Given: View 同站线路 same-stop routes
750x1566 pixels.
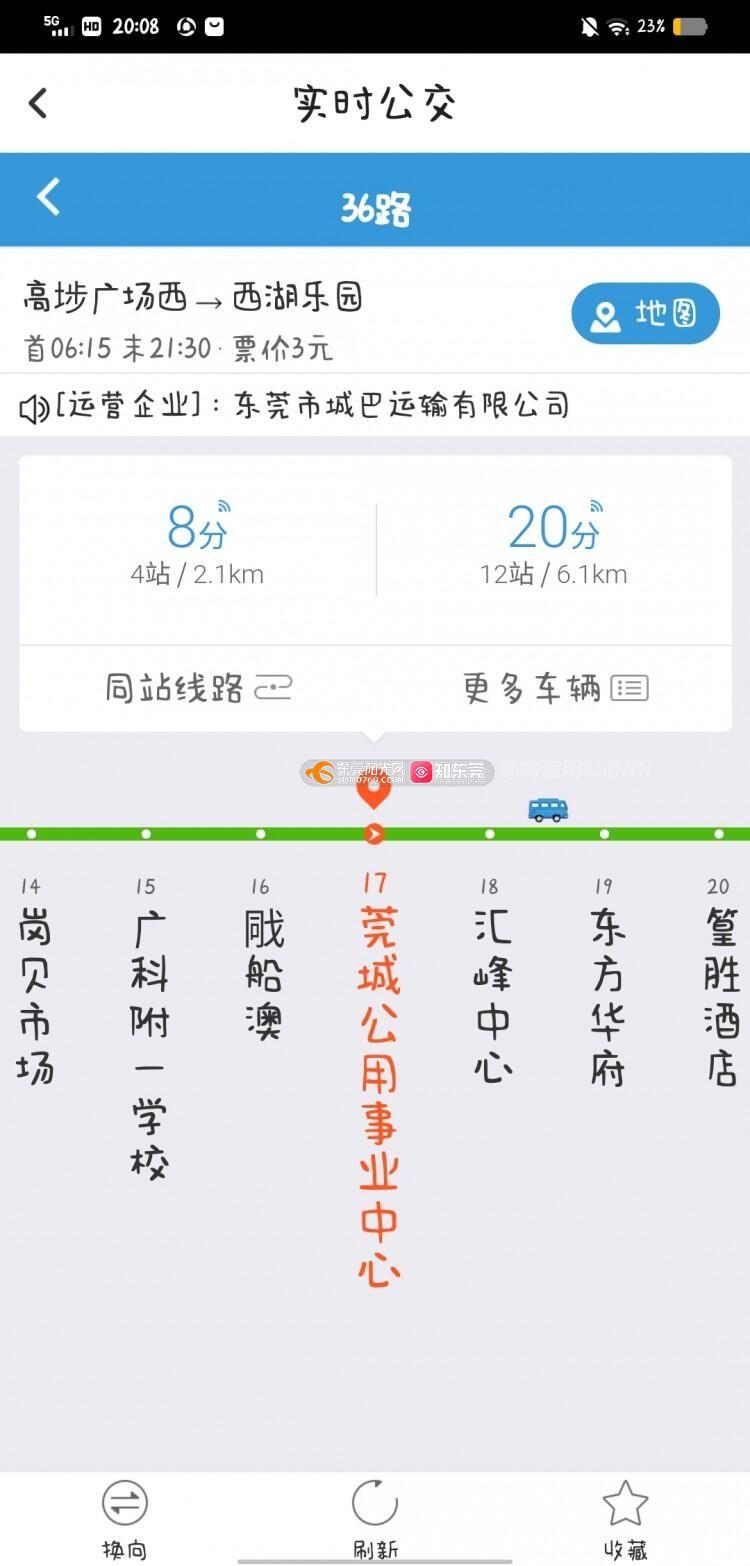Looking at the screenshot, I should (x=198, y=688).
